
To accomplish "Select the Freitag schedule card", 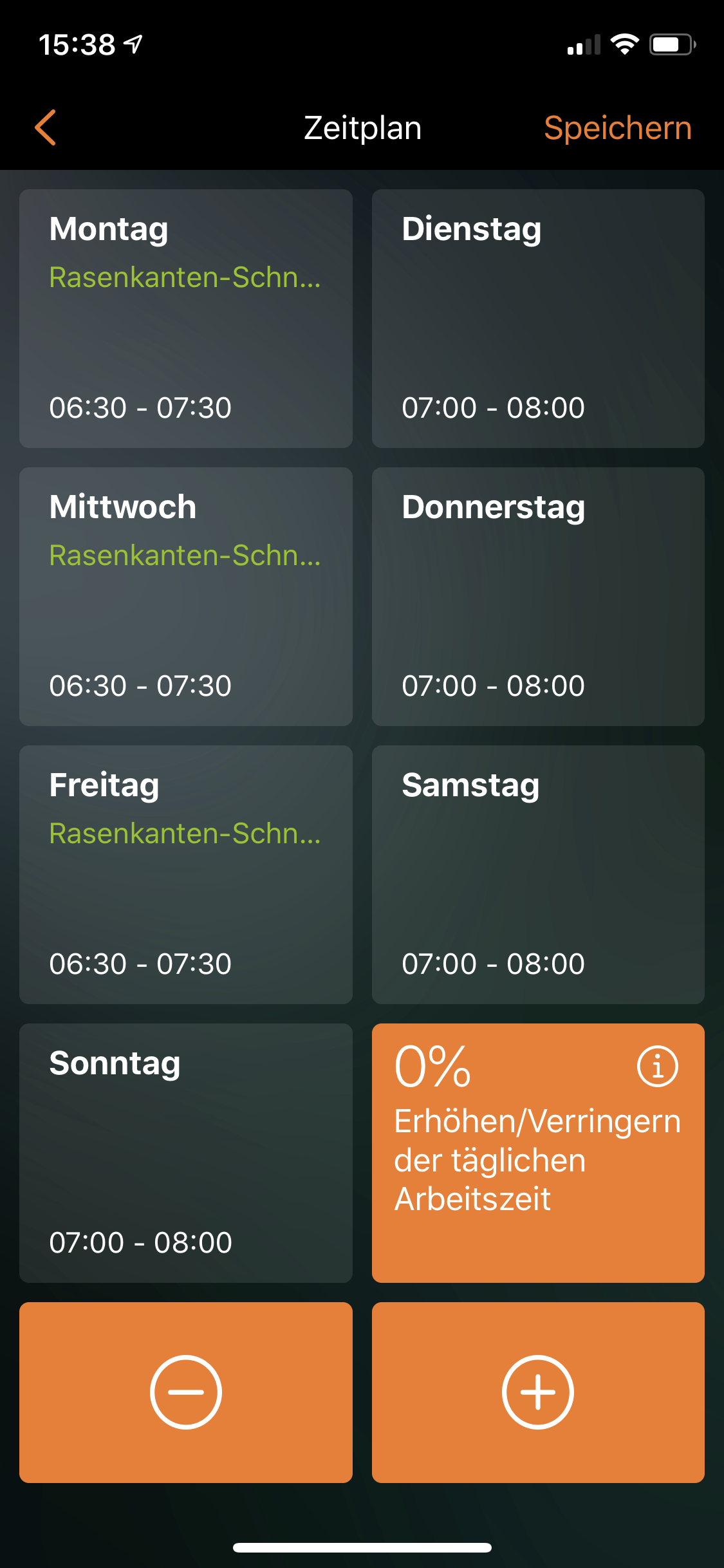I will coord(185,875).
